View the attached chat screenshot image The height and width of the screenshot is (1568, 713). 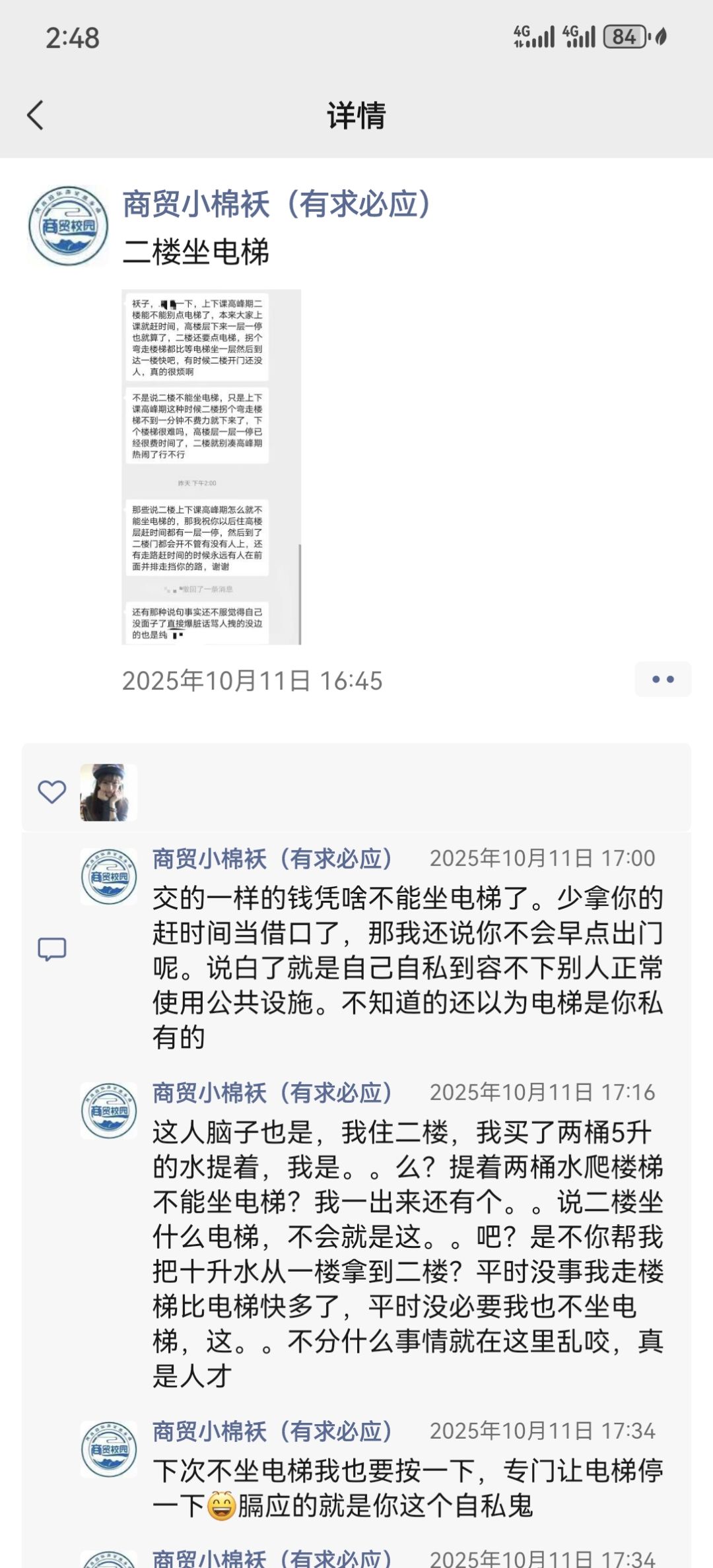[x=211, y=467]
